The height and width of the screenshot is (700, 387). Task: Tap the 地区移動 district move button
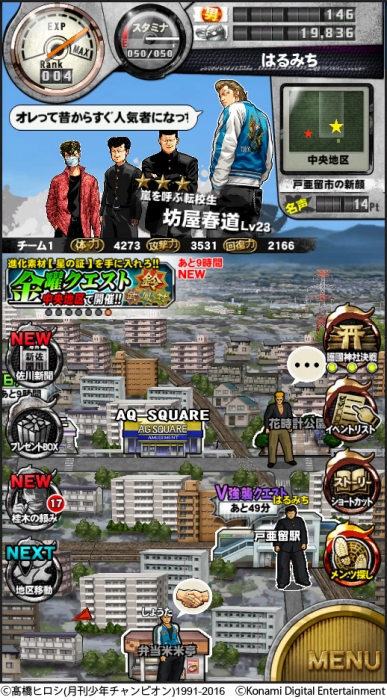coord(33,571)
